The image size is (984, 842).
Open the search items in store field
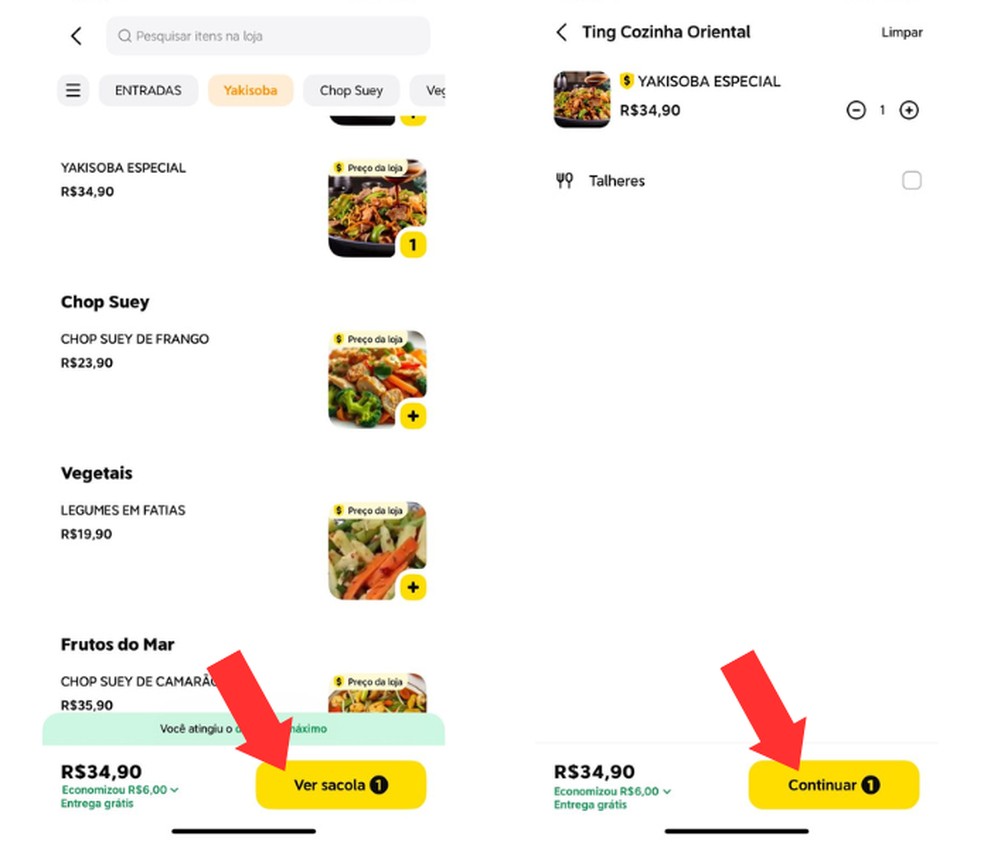coord(267,36)
